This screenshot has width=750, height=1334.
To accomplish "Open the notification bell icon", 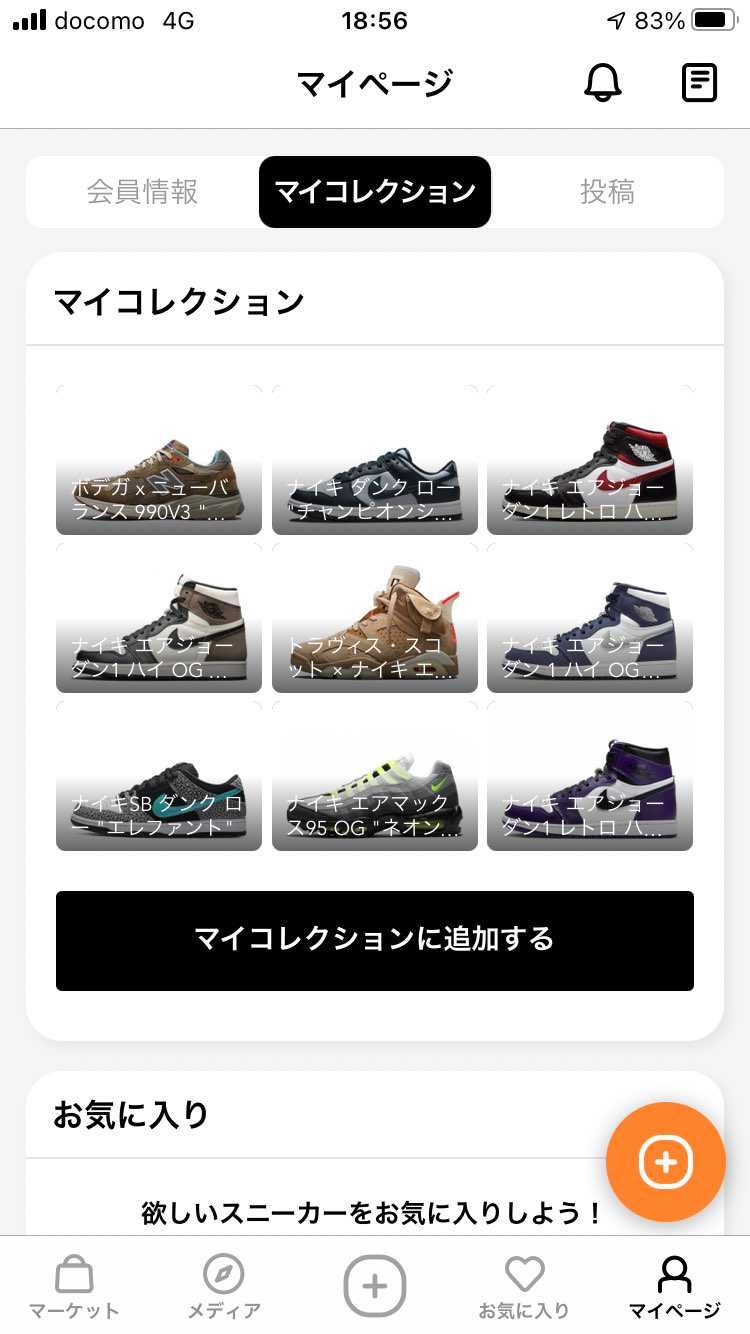I will pyautogui.click(x=604, y=83).
